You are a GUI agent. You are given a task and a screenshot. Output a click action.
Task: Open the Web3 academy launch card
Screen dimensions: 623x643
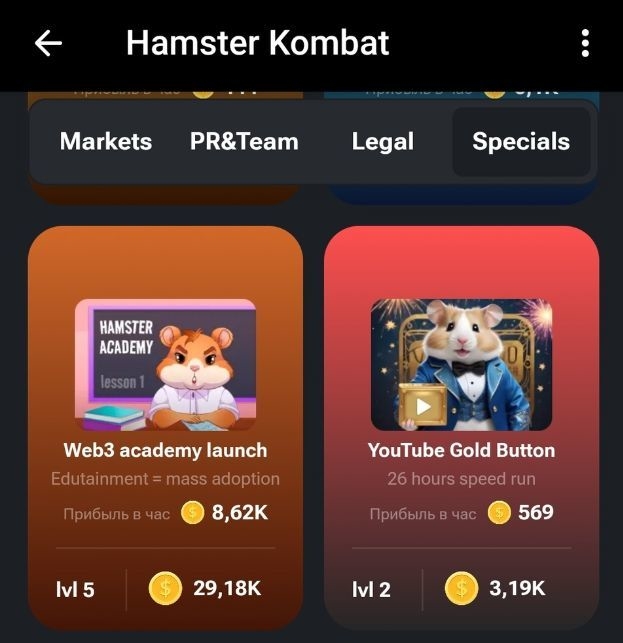click(165, 420)
